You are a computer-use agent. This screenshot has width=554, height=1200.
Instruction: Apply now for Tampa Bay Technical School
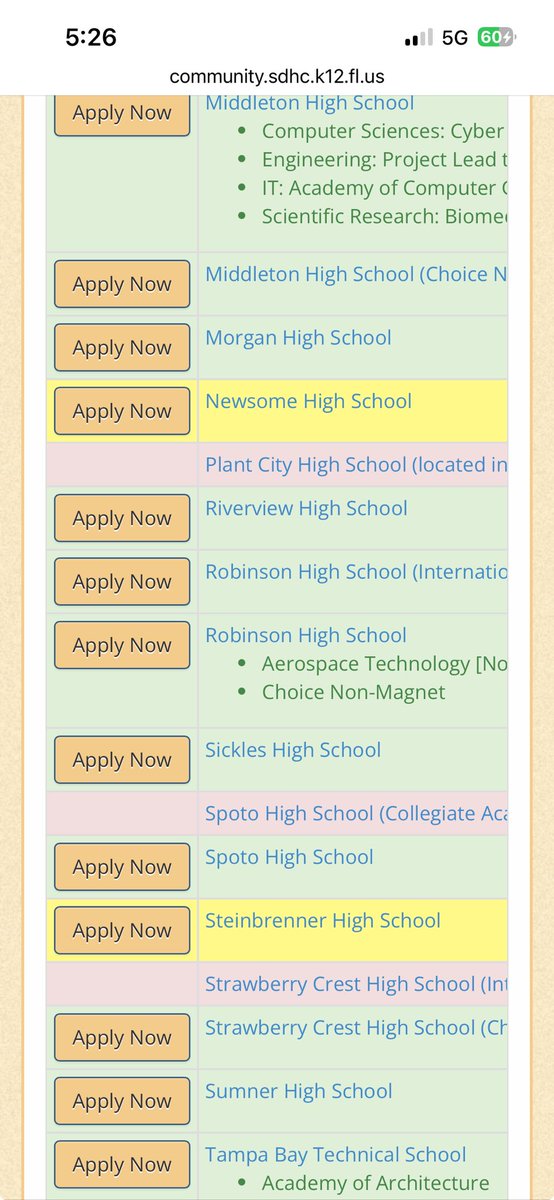tap(122, 1165)
